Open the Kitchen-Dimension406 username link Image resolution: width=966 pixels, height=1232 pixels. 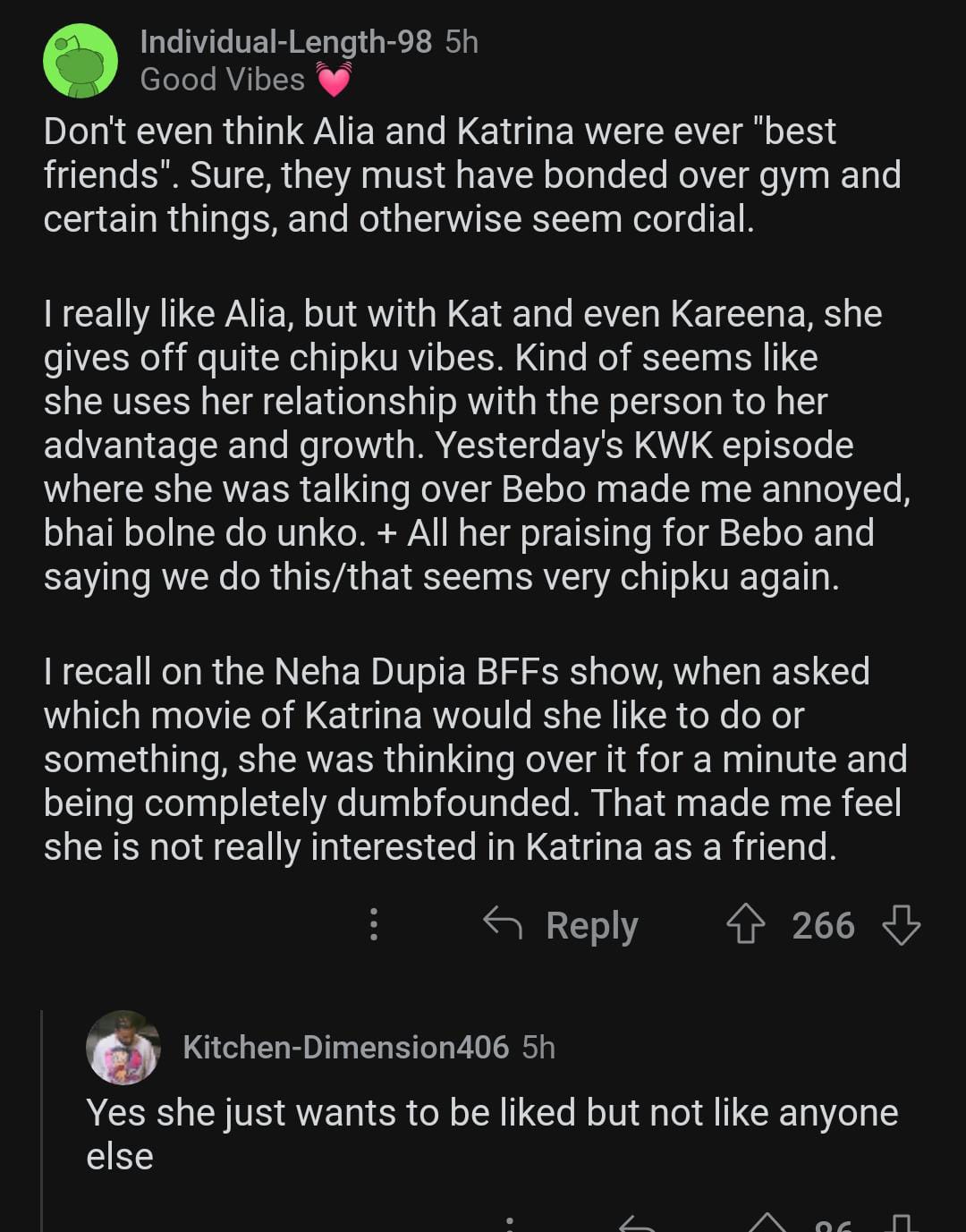345,1047
